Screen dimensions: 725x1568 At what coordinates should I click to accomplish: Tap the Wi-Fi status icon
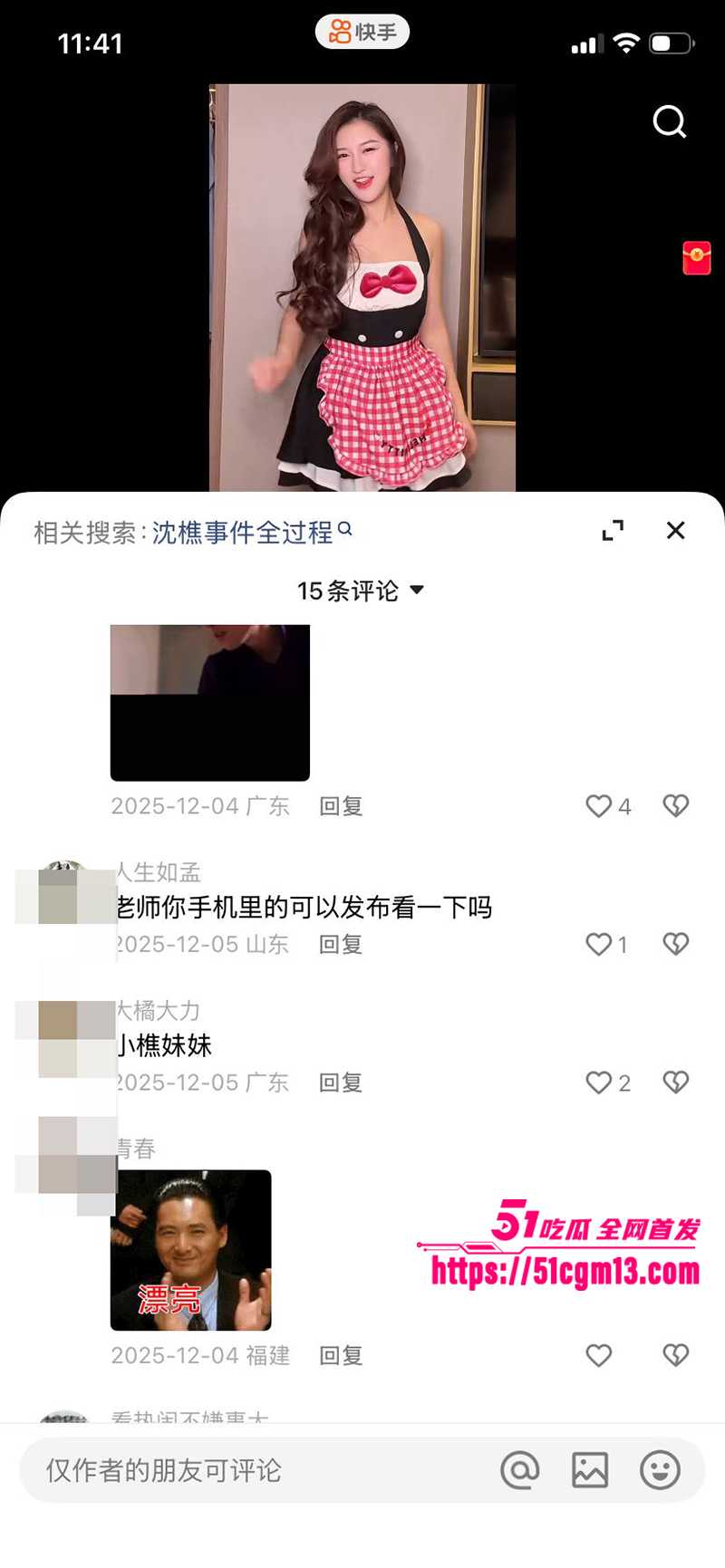click(x=625, y=41)
